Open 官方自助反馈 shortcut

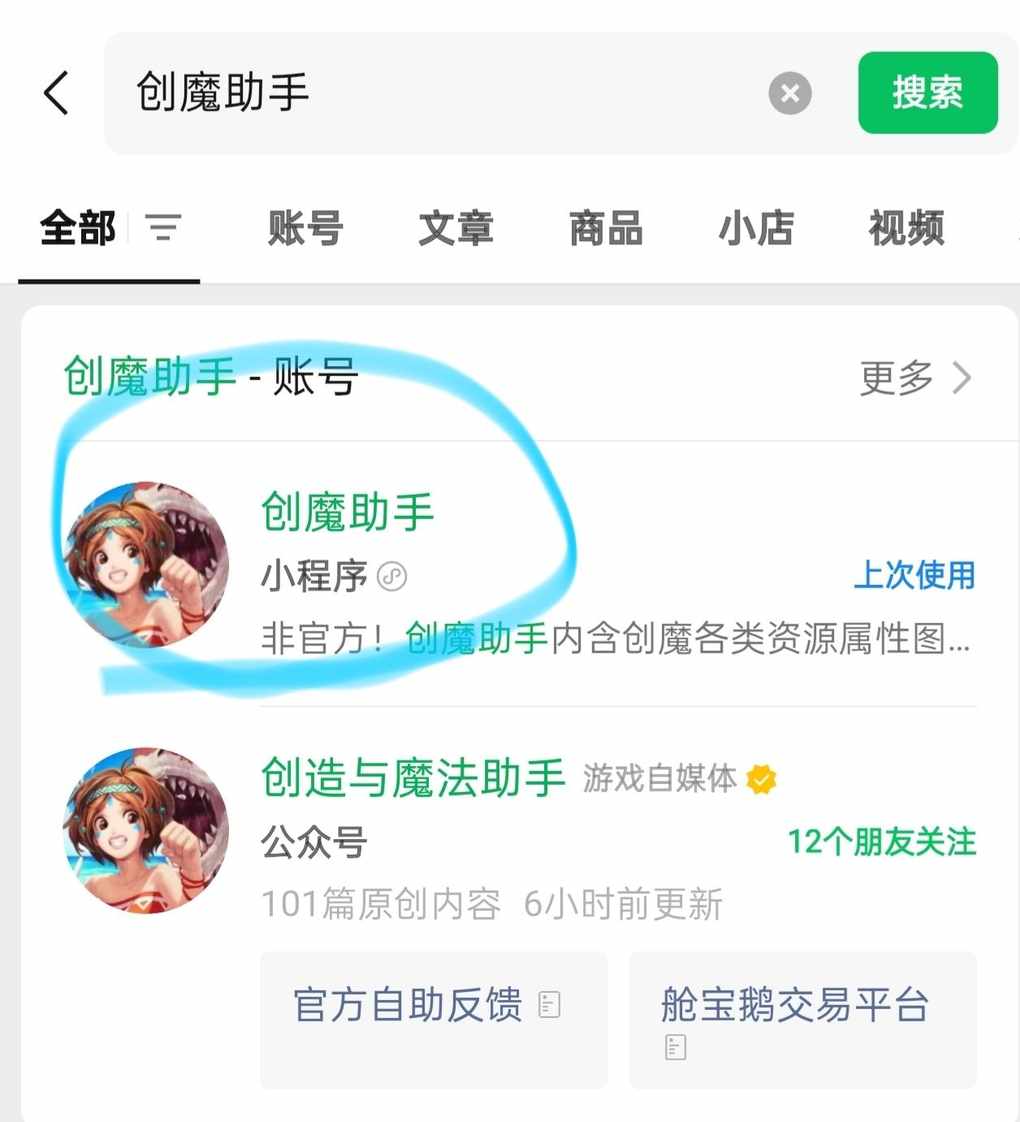[x=433, y=1018]
